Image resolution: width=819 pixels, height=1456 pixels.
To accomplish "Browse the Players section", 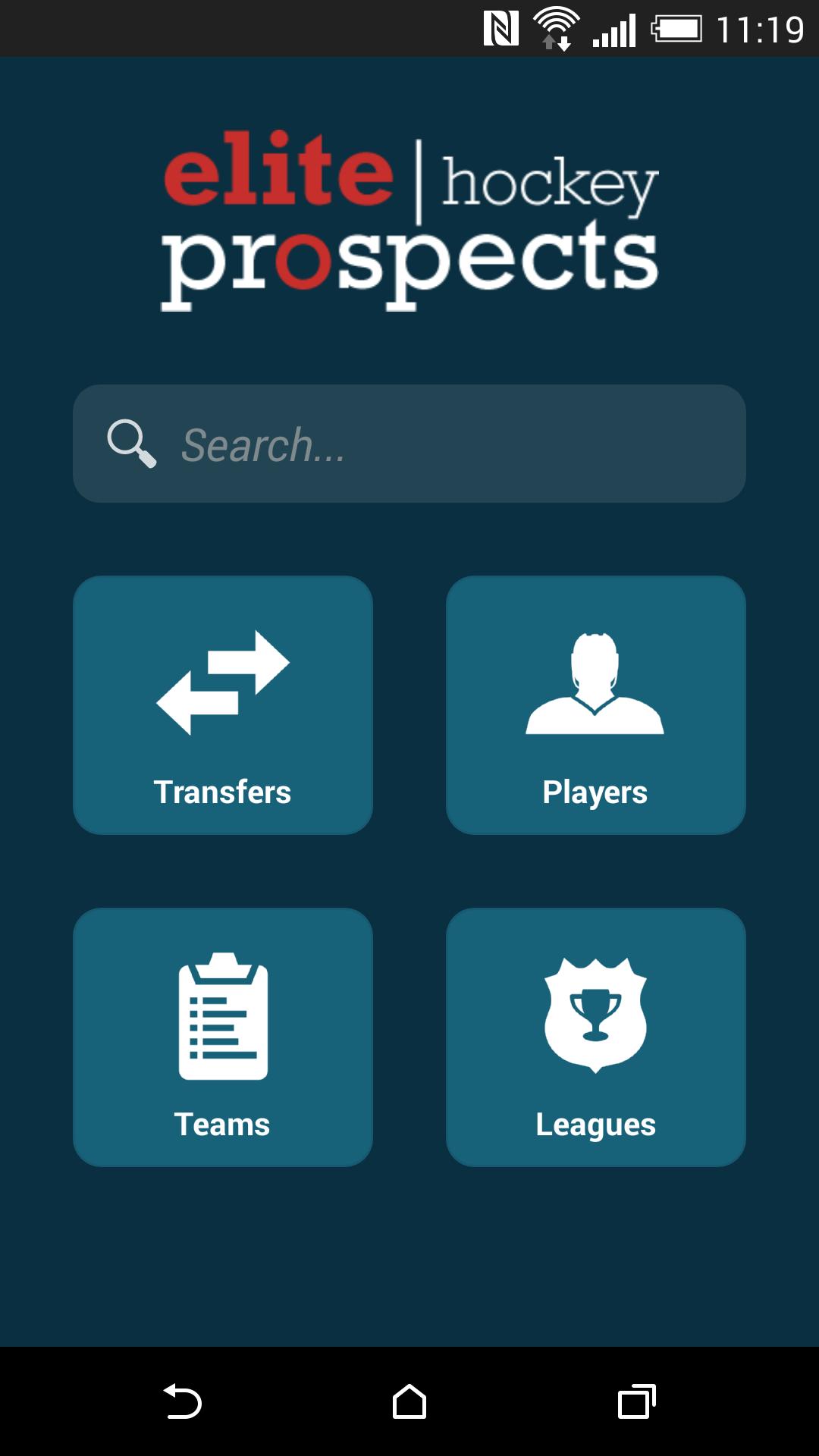I will [x=595, y=705].
